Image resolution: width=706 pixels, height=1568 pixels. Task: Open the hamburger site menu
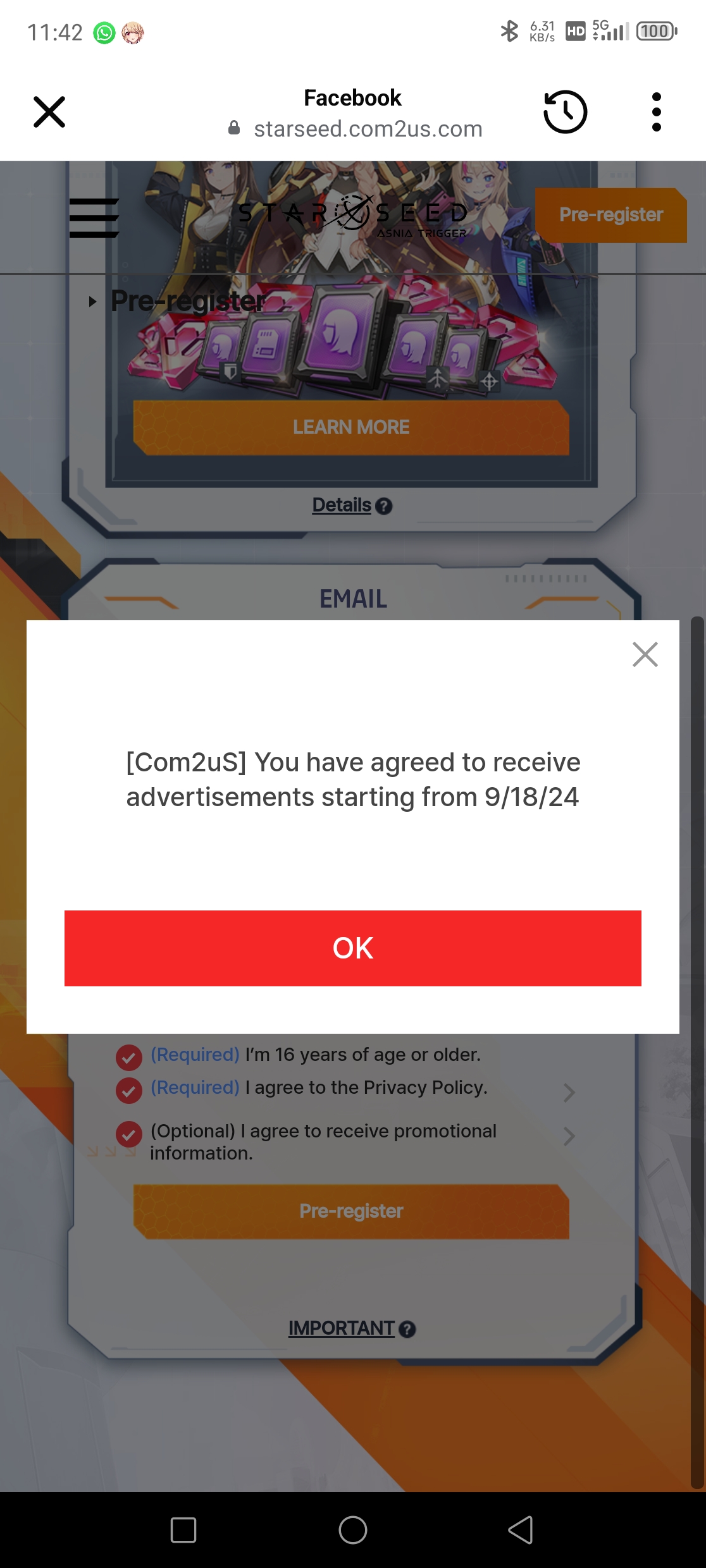(x=94, y=218)
